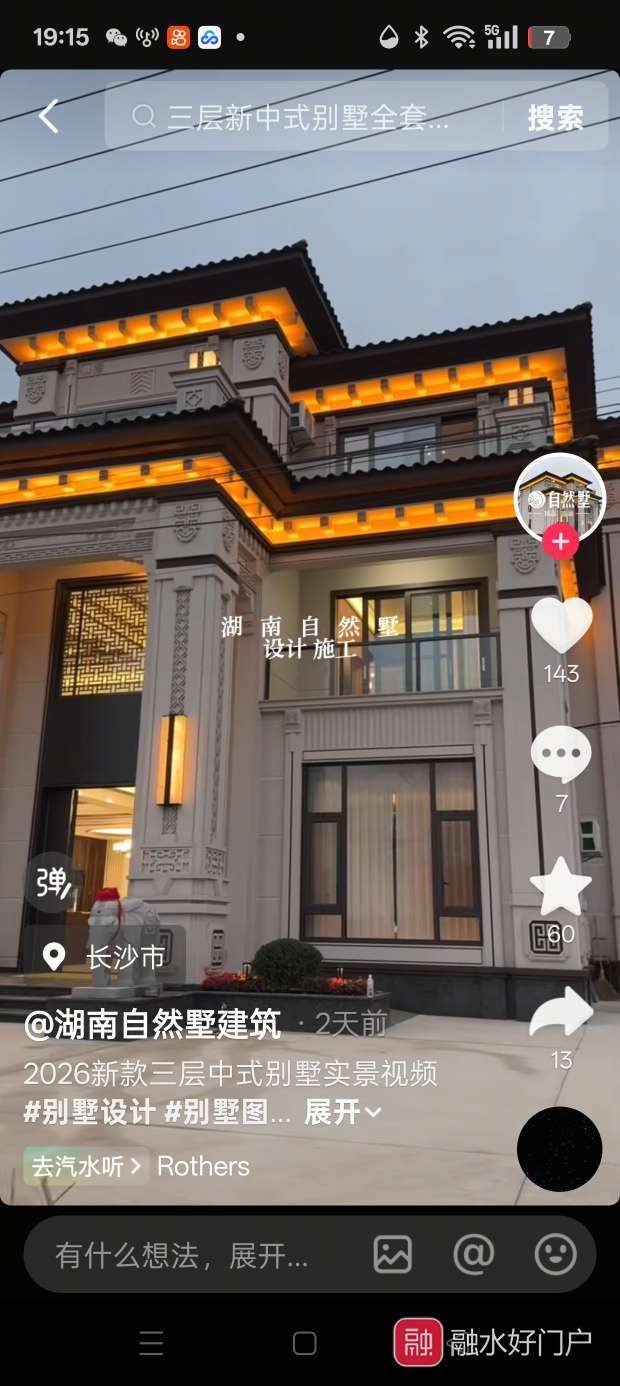Open the #别墅设计 hashtag

90,1112
